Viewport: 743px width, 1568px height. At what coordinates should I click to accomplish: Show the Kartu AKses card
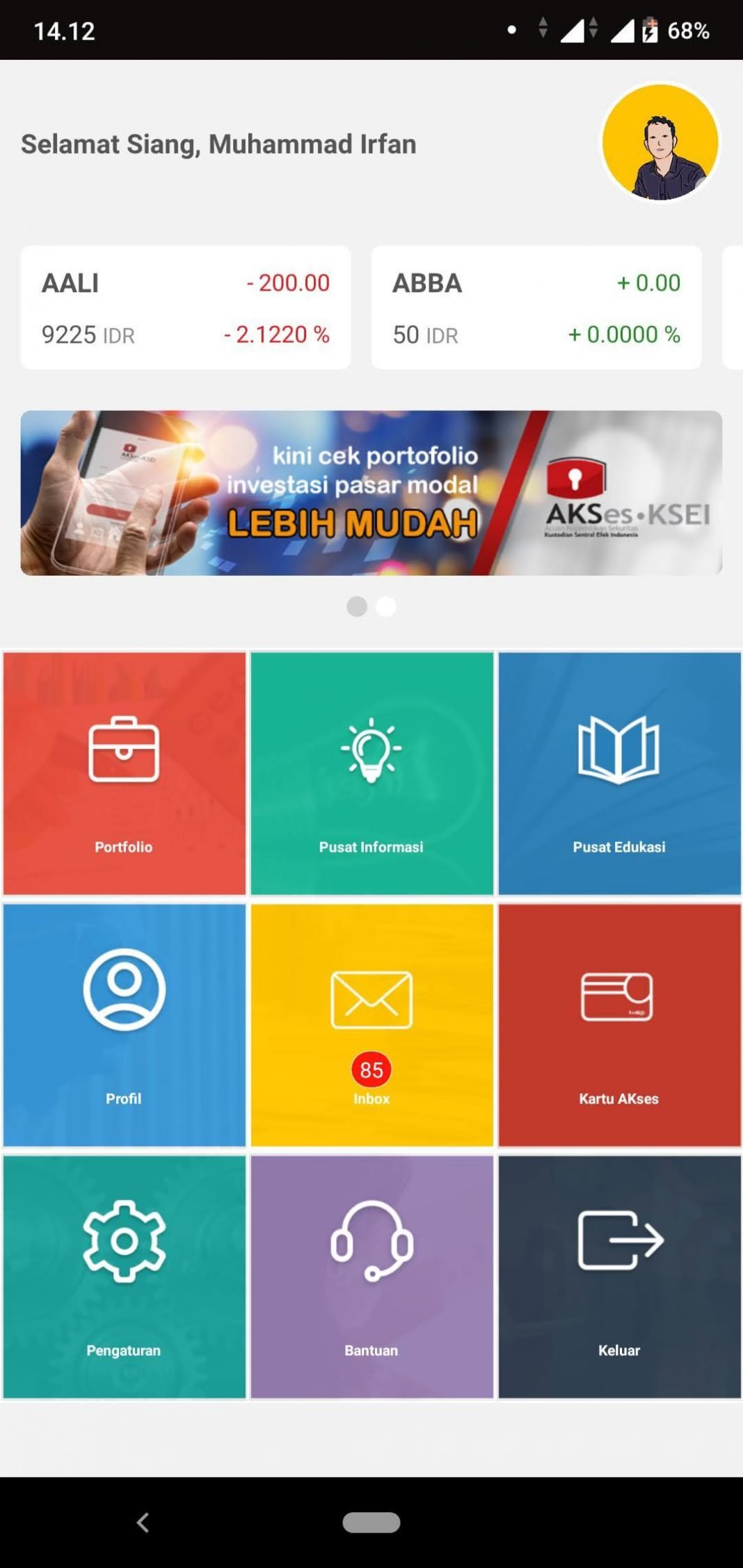coord(619,1025)
